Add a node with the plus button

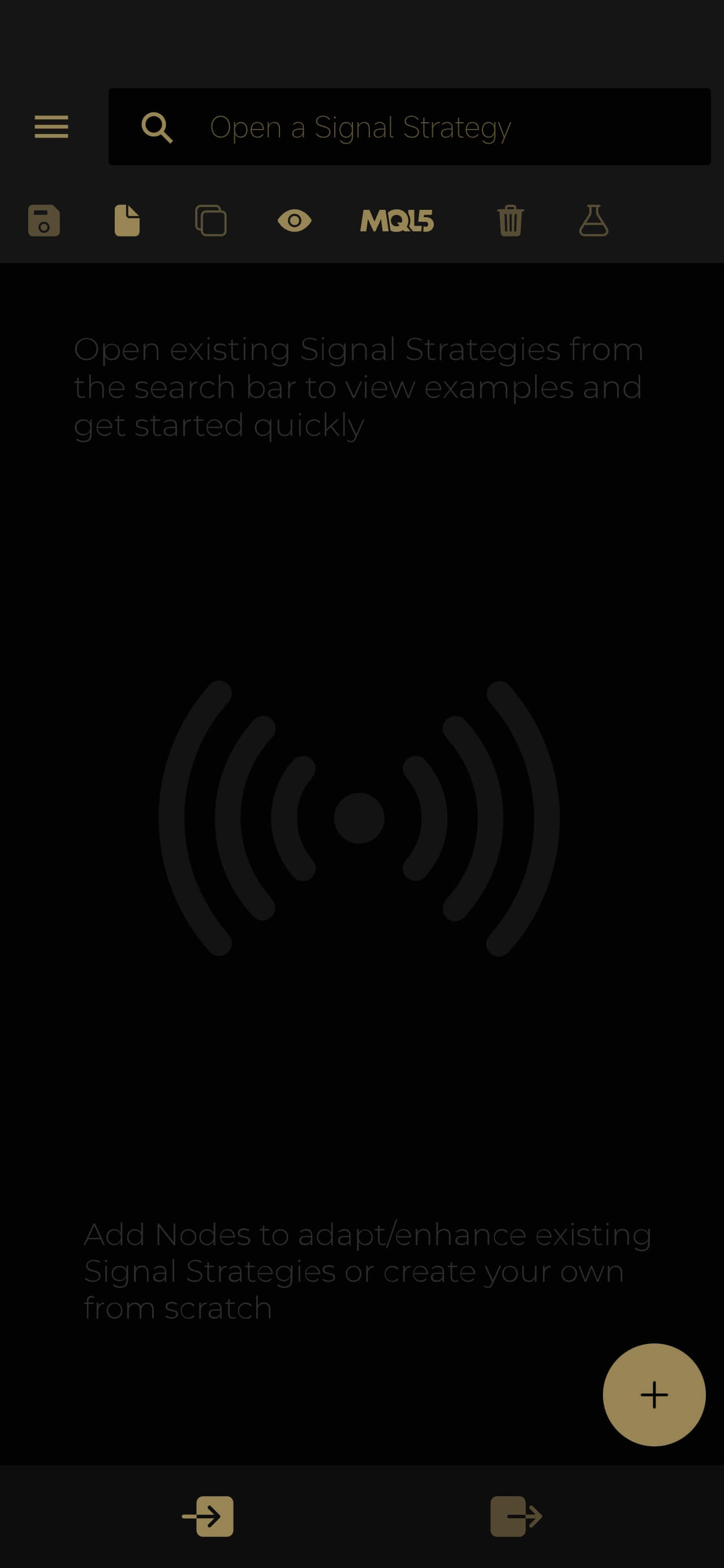[654, 1394]
